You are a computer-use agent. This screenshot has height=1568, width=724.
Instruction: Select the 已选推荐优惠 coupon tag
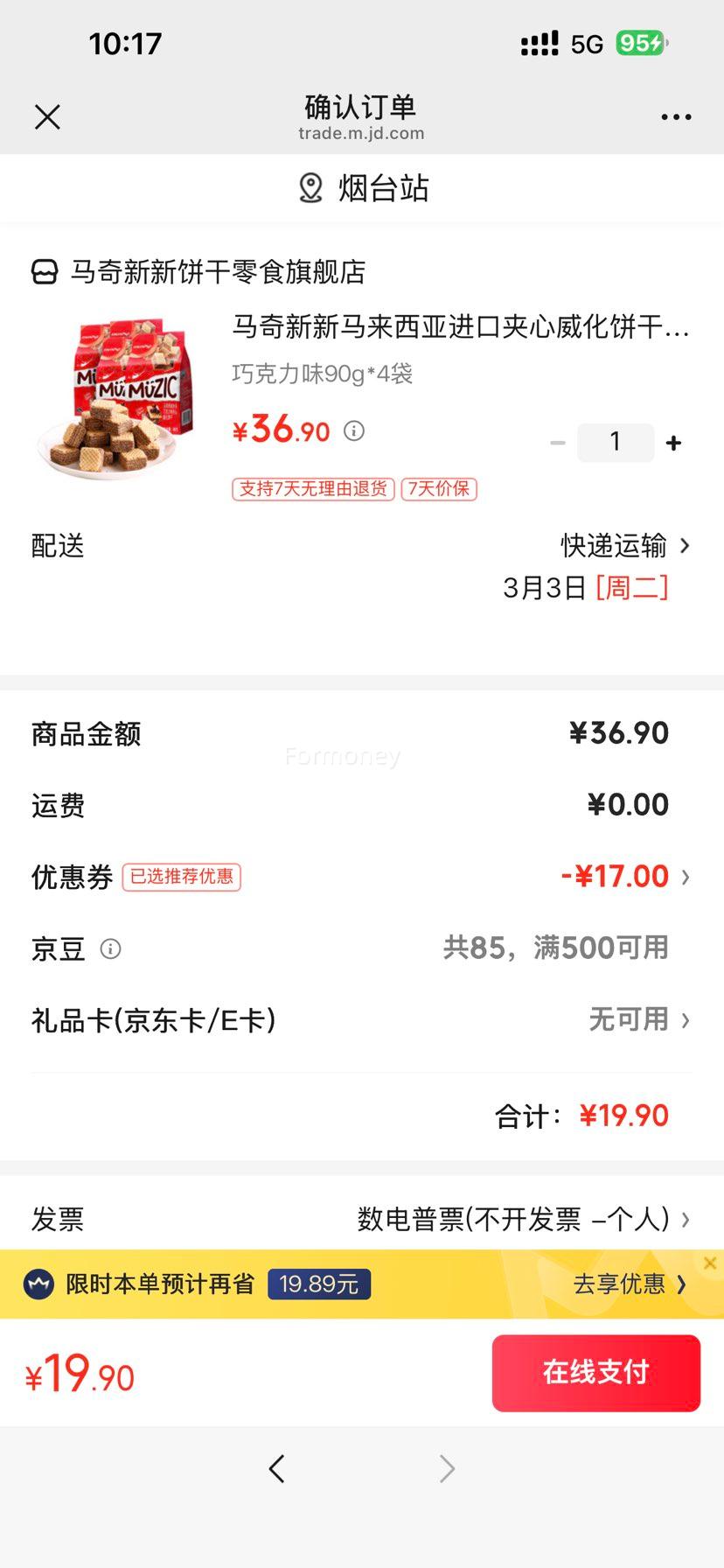181,877
